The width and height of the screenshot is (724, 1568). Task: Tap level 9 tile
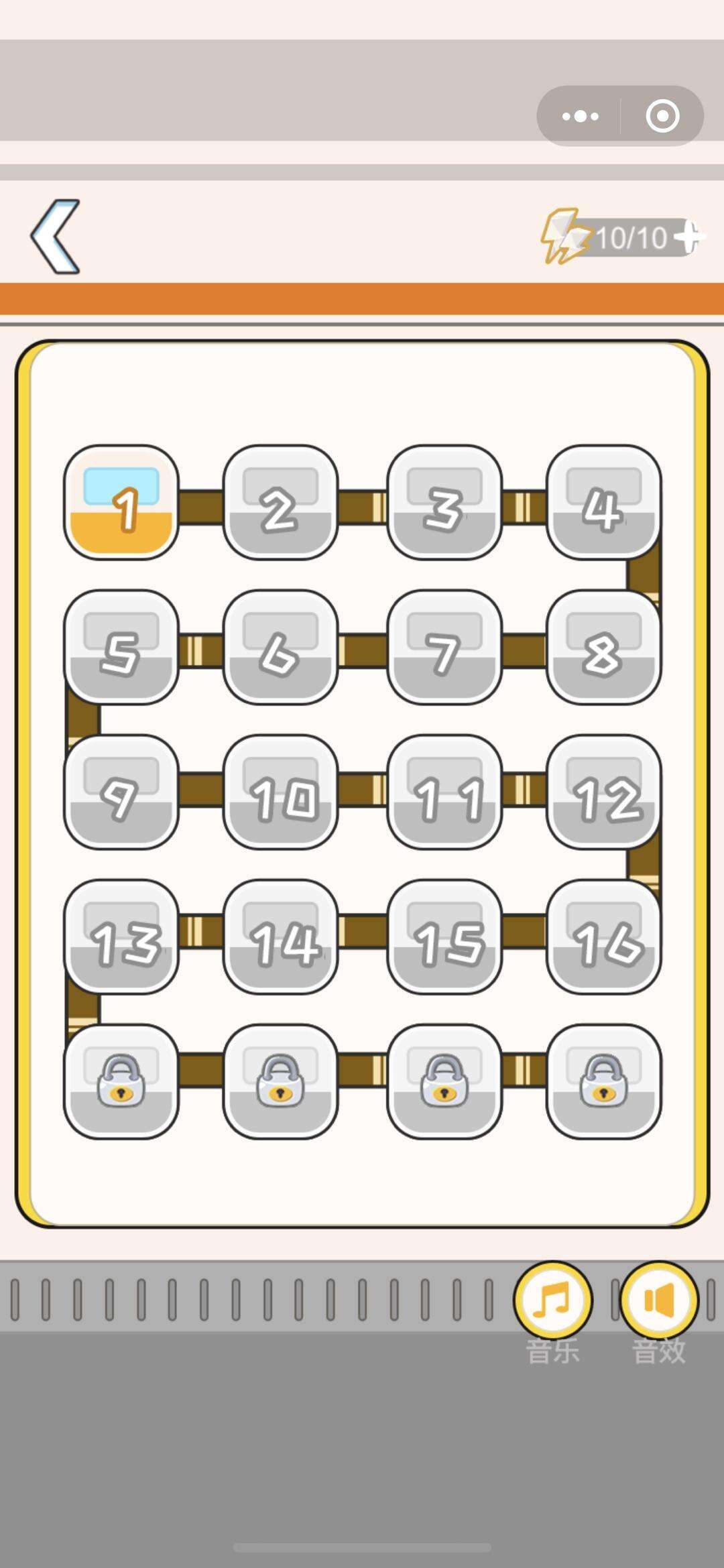point(121,792)
